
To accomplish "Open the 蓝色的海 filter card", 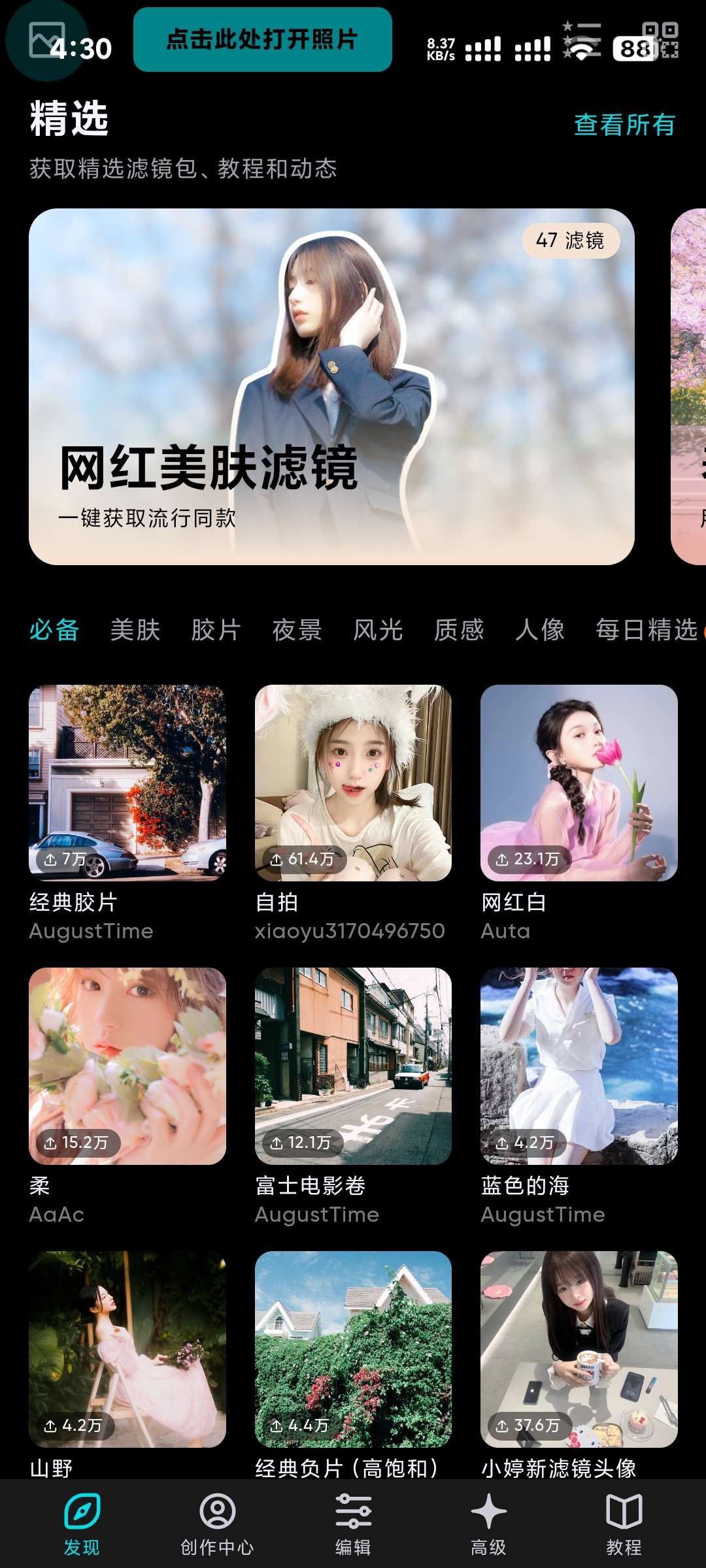I will click(x=579, y=1066).
